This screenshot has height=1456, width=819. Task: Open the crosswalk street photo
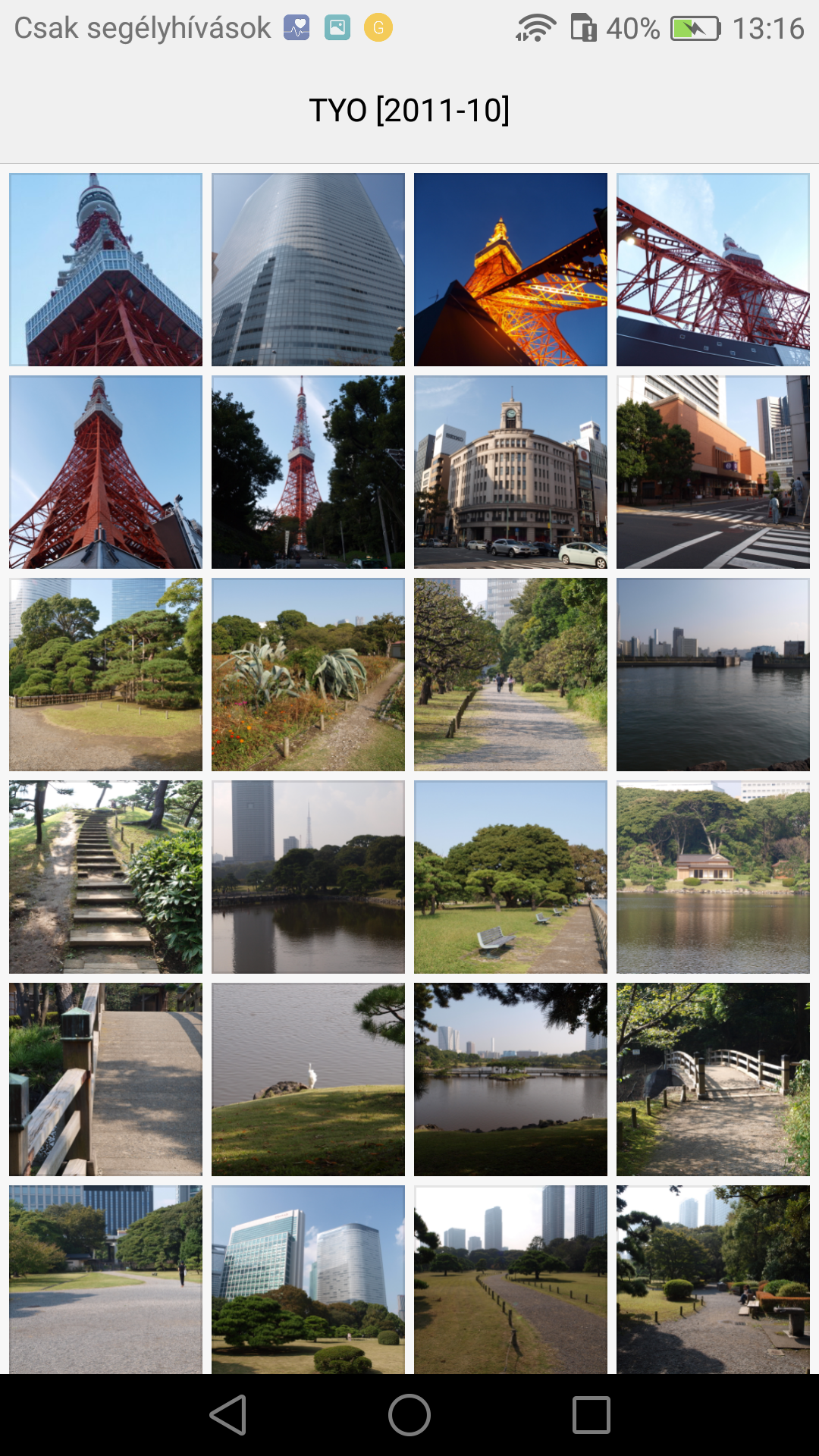pyautogui.click(x=713, y=472)
